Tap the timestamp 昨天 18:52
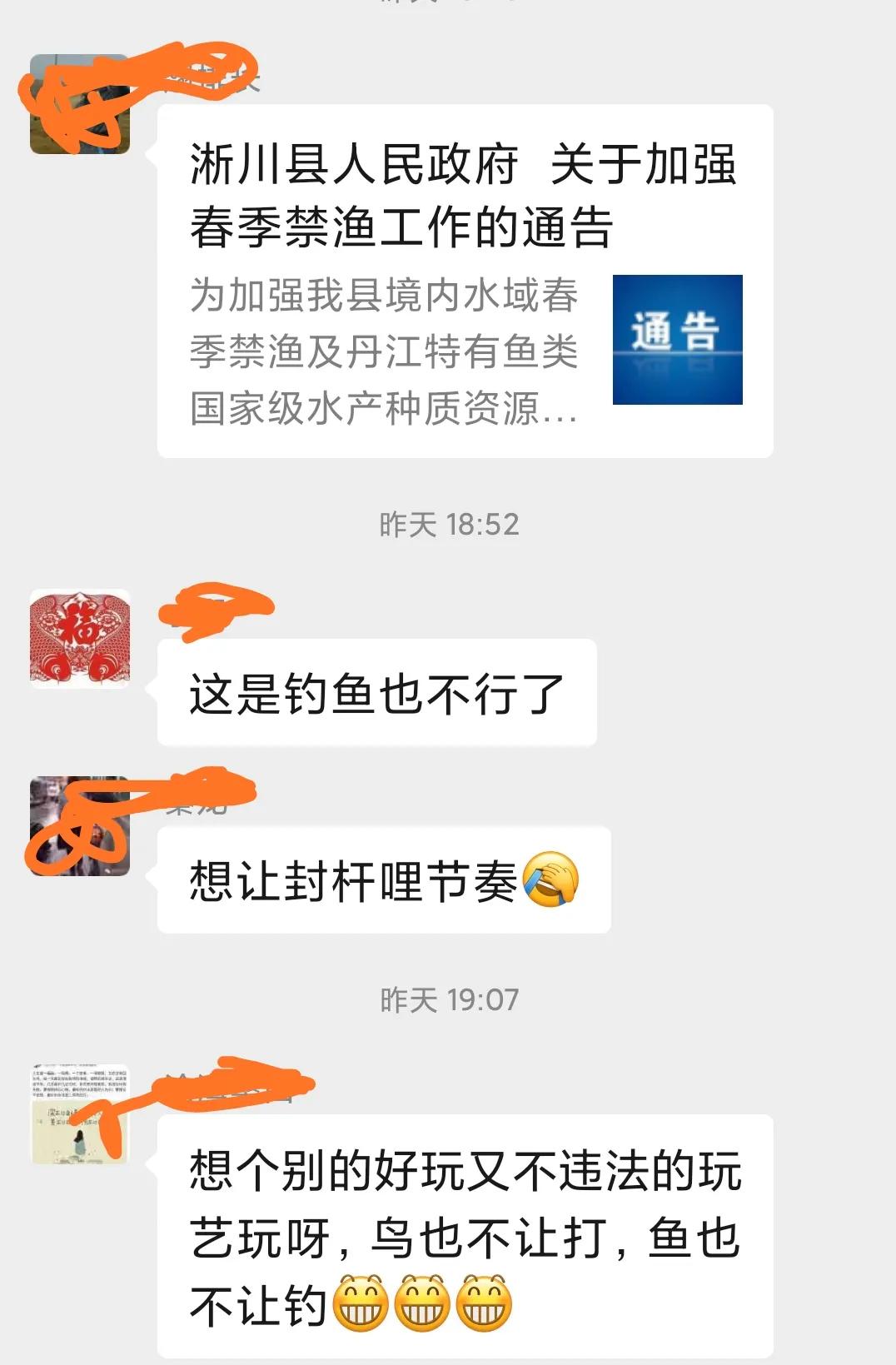This screenshot has width=896, height=1365. pos(448,525)
